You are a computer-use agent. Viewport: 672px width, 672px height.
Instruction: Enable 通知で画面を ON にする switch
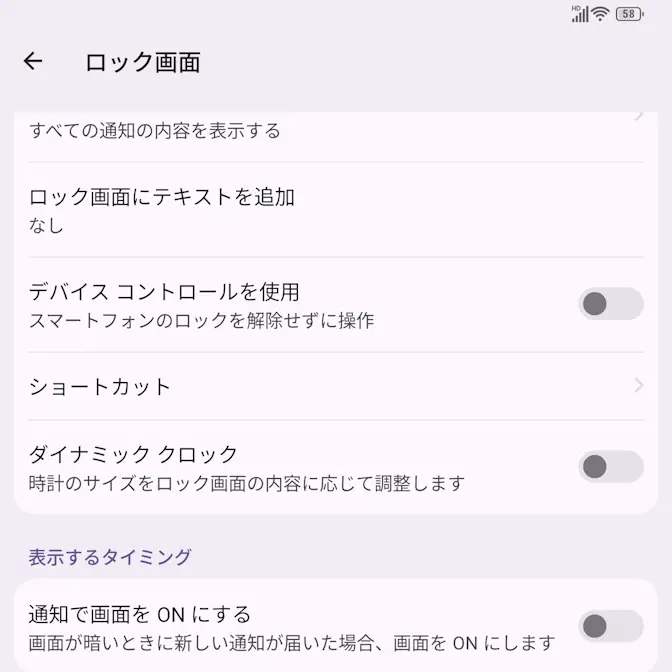[610, 626]
